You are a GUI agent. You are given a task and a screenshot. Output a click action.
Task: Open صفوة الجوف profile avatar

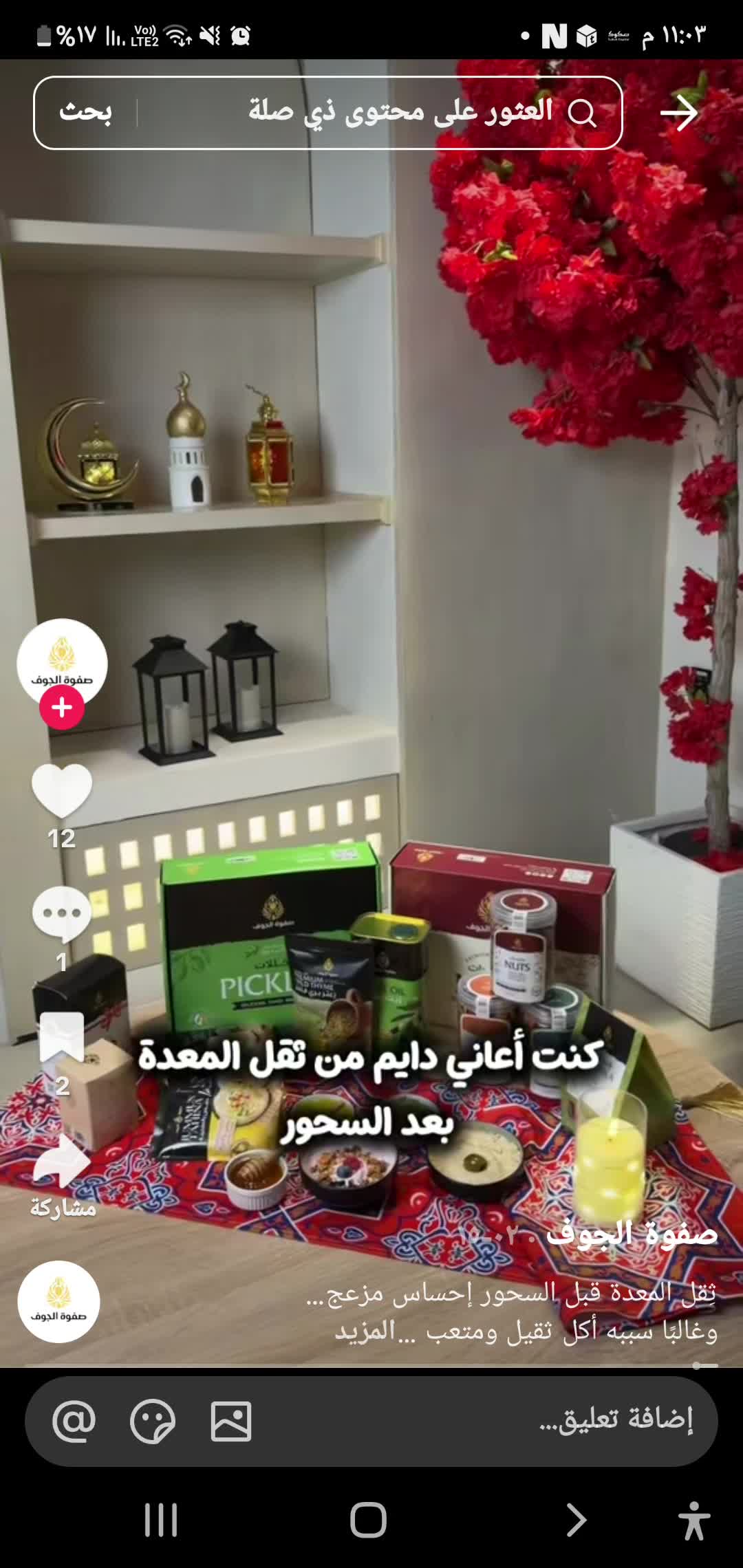coord(62,662)
